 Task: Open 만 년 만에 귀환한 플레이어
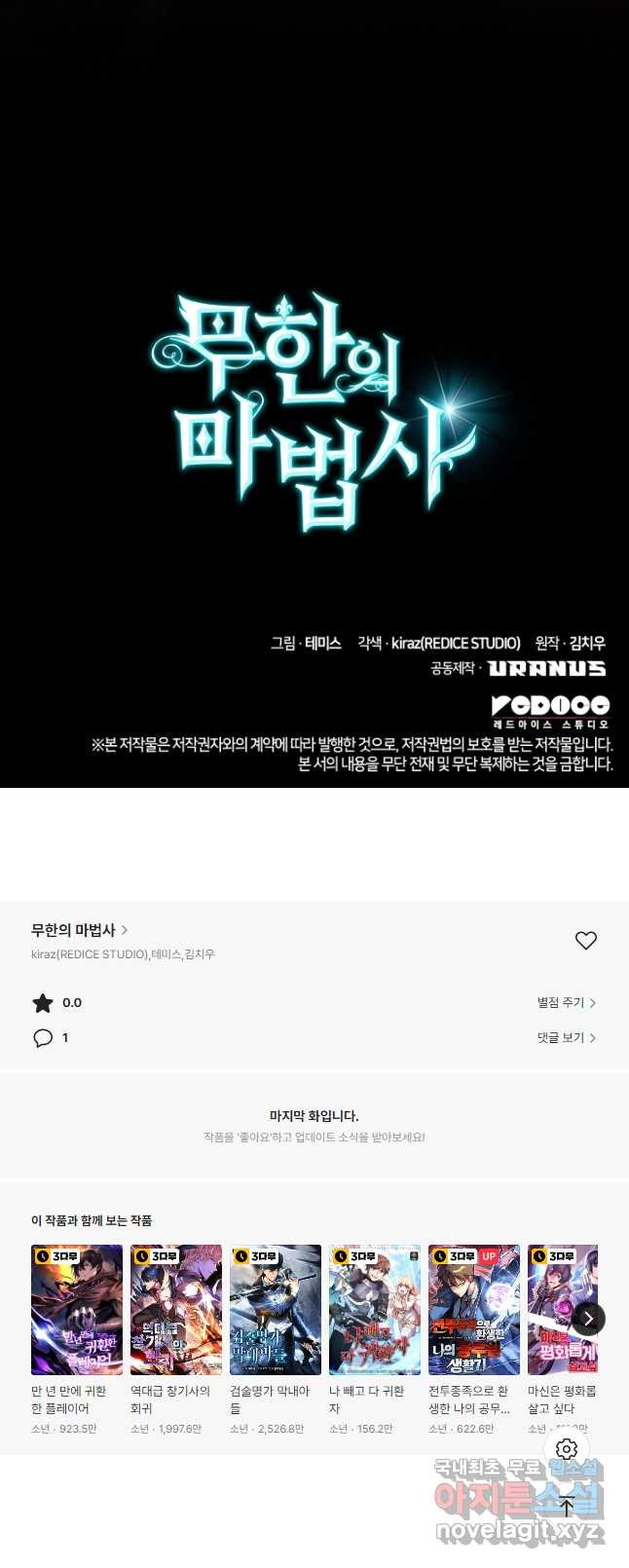(77, 1310)
